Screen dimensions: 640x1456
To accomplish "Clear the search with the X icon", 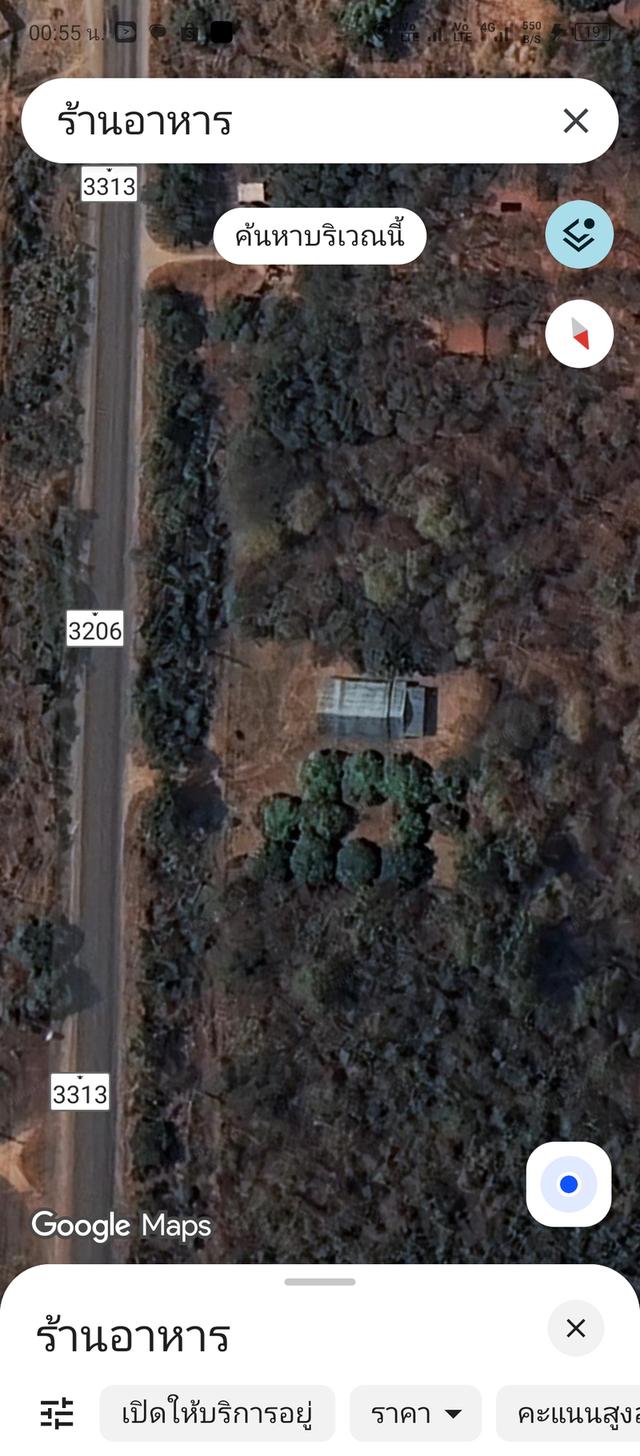I will (576, 121).
